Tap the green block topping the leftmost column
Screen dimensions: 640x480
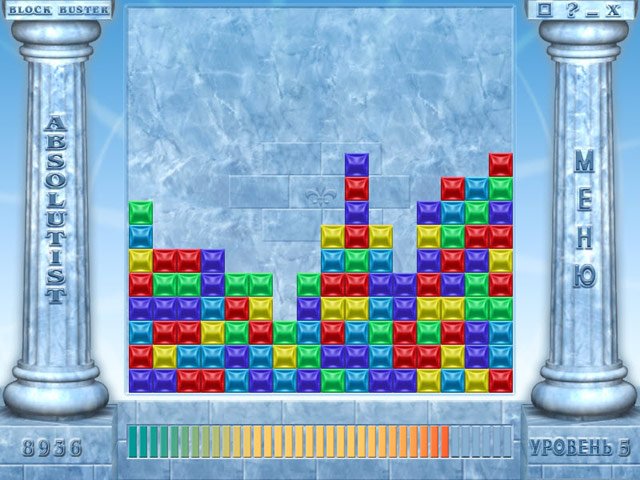point(140,213)
